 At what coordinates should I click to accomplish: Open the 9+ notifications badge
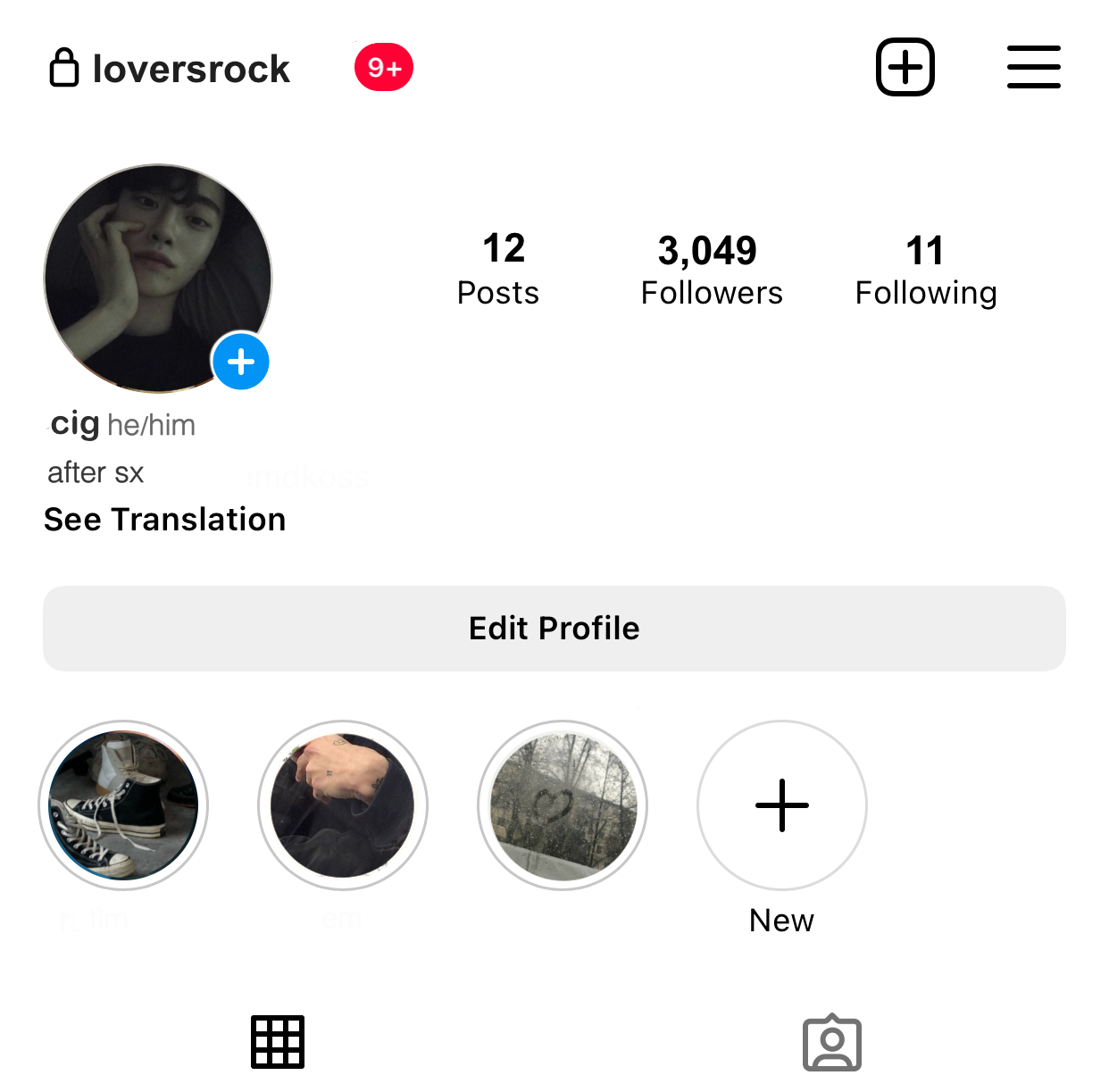(384, 67)
